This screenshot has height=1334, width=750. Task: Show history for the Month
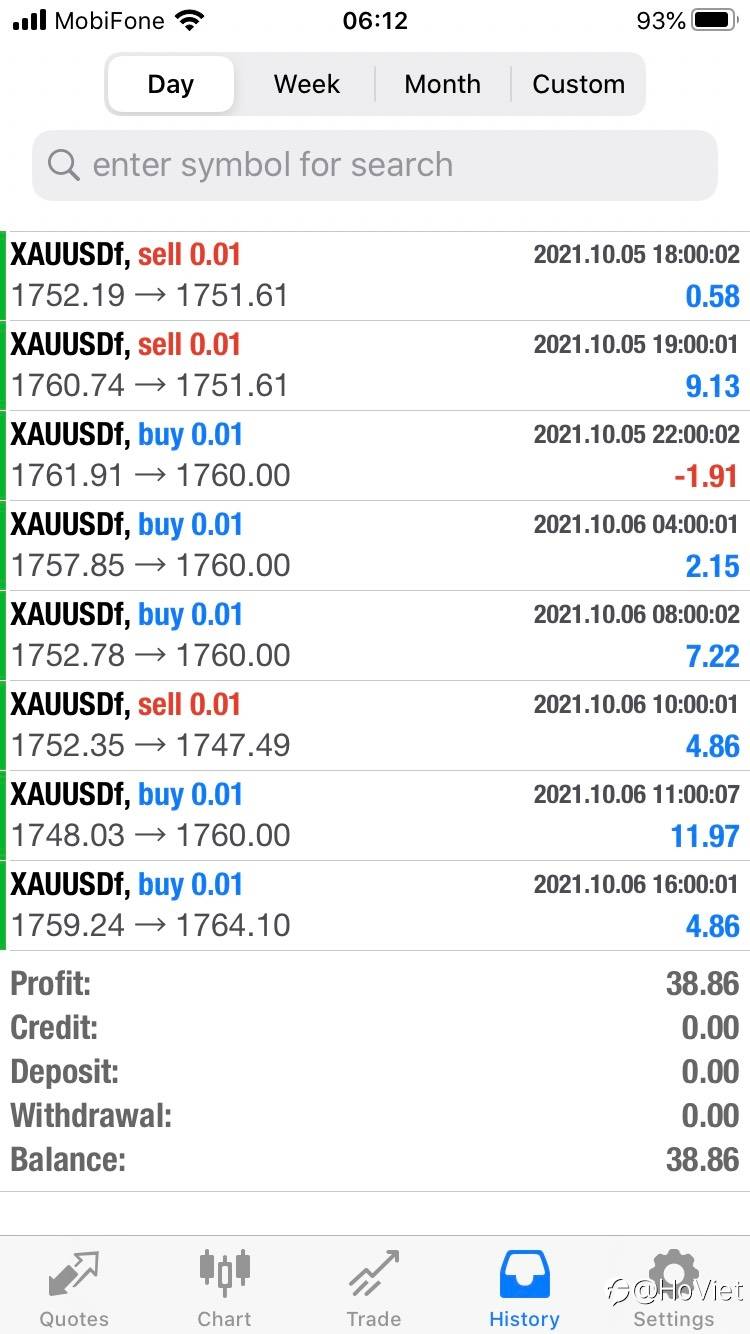click(442, 84)
